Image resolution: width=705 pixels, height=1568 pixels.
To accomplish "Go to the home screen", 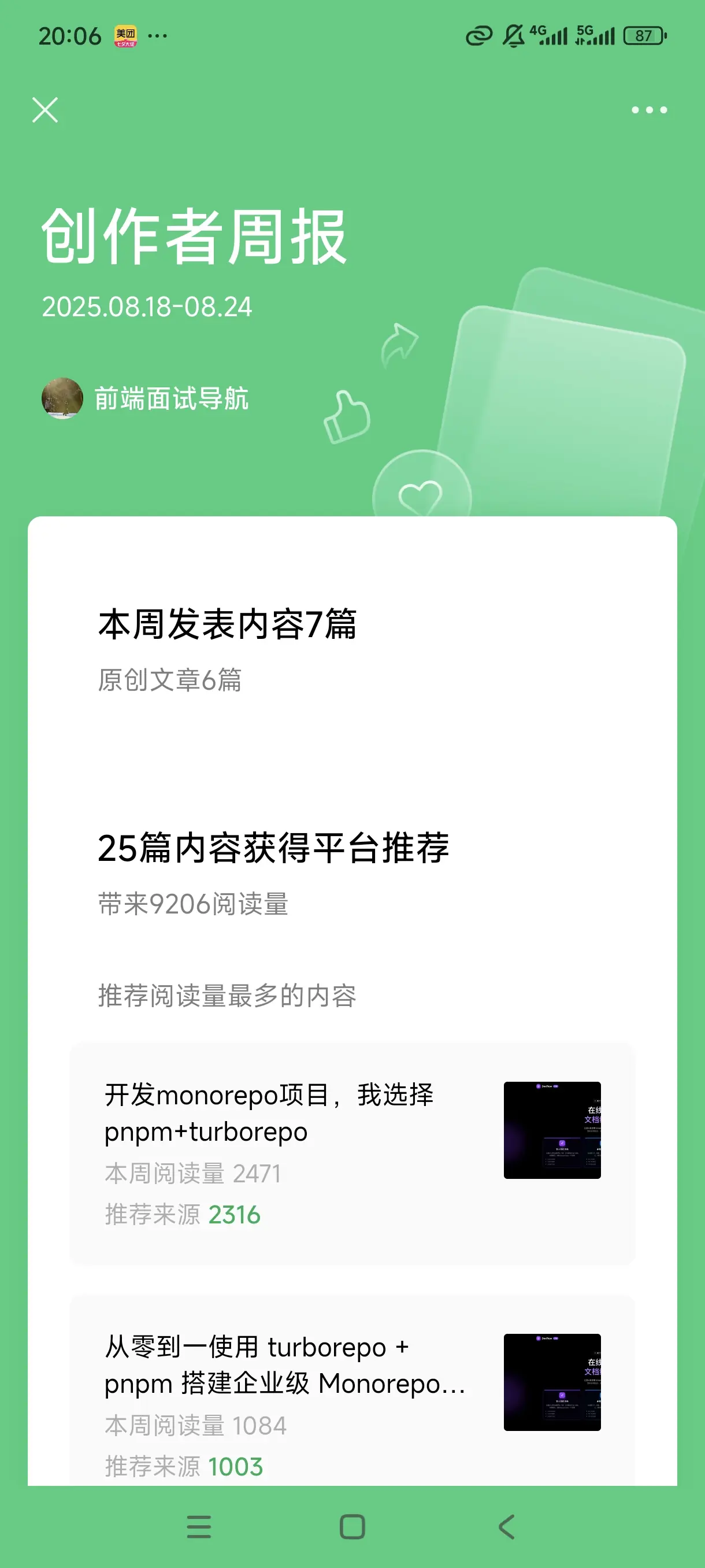I will point(352,1526).
